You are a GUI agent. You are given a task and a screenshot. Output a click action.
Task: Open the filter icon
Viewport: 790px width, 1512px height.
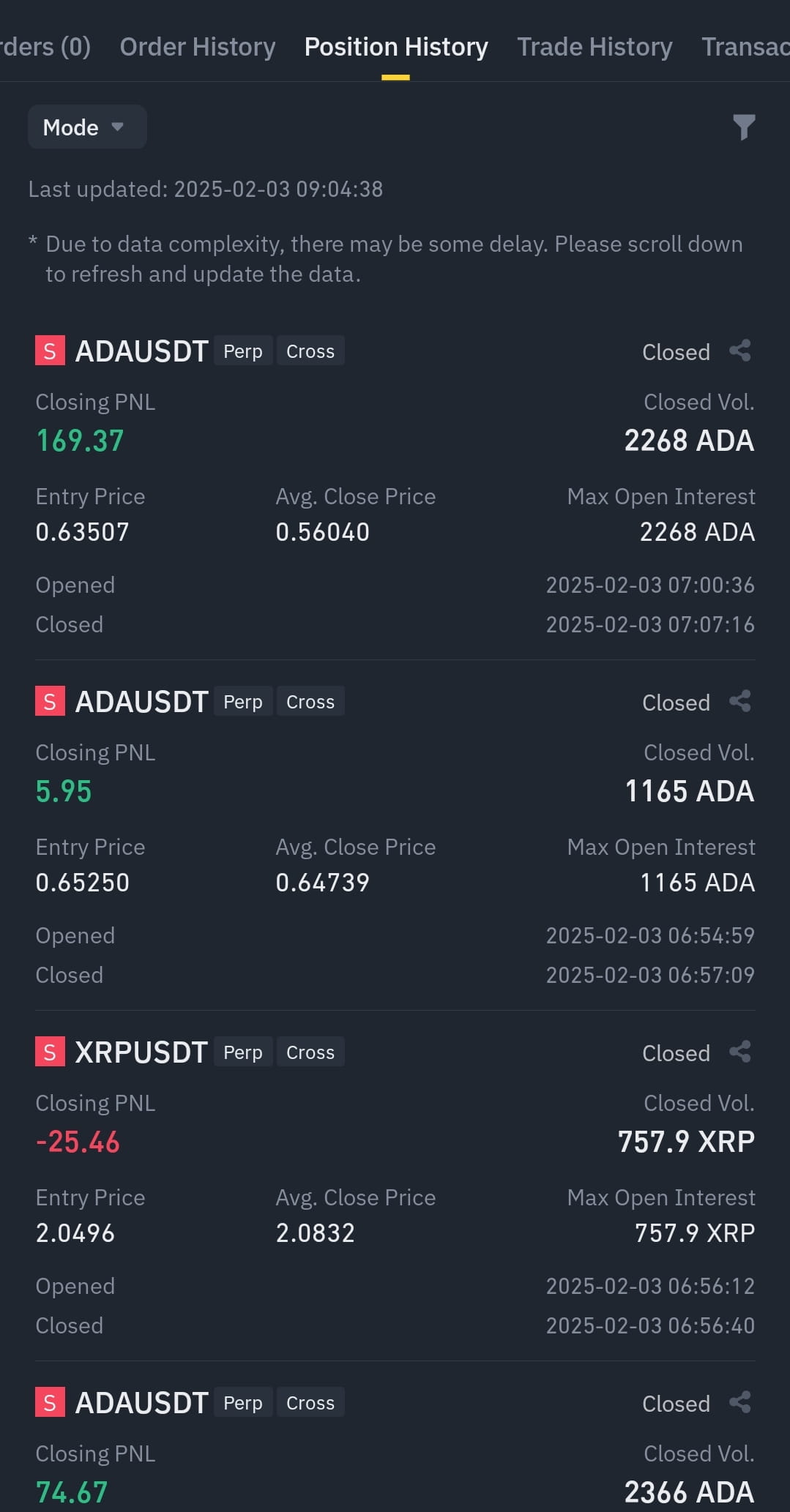point(744,126)
